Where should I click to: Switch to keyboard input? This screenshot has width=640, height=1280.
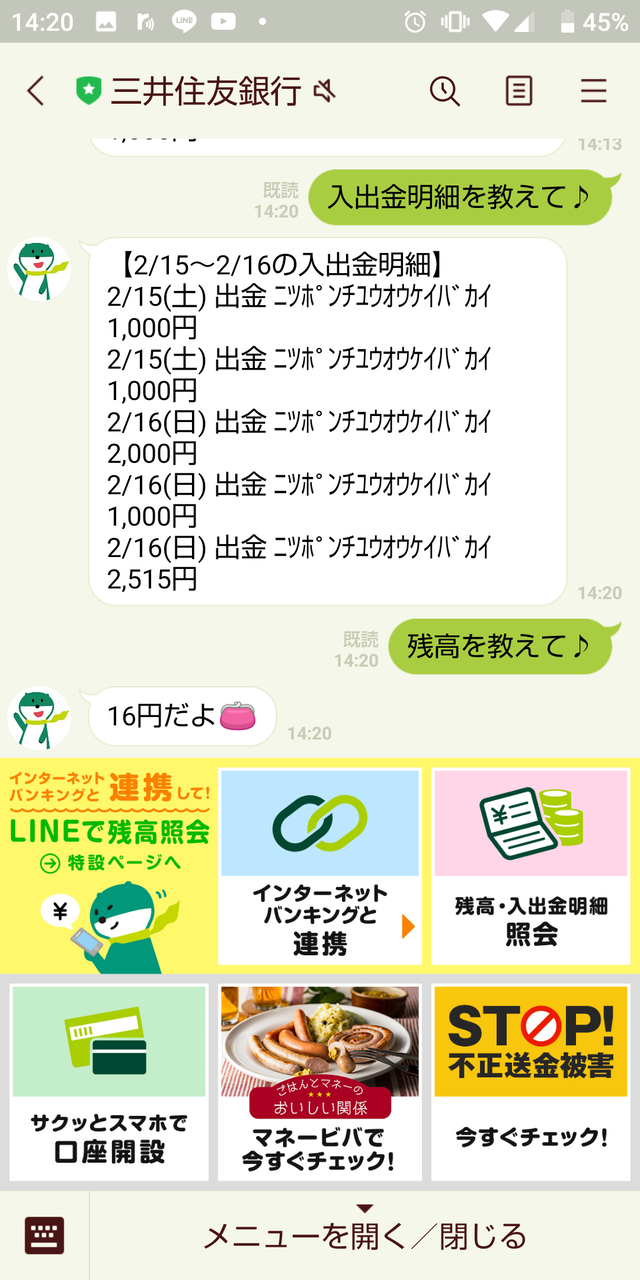(x=44, y=1236)
